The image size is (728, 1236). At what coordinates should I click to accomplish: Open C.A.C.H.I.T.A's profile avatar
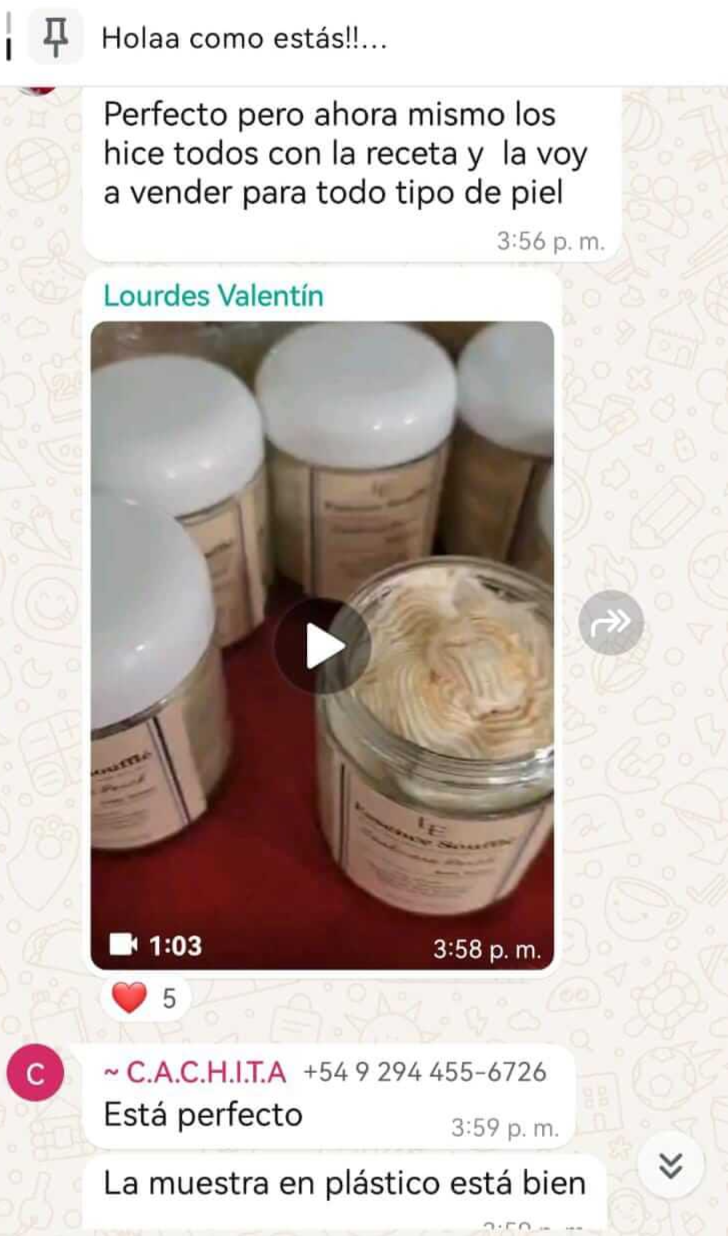click(35, 1074)
